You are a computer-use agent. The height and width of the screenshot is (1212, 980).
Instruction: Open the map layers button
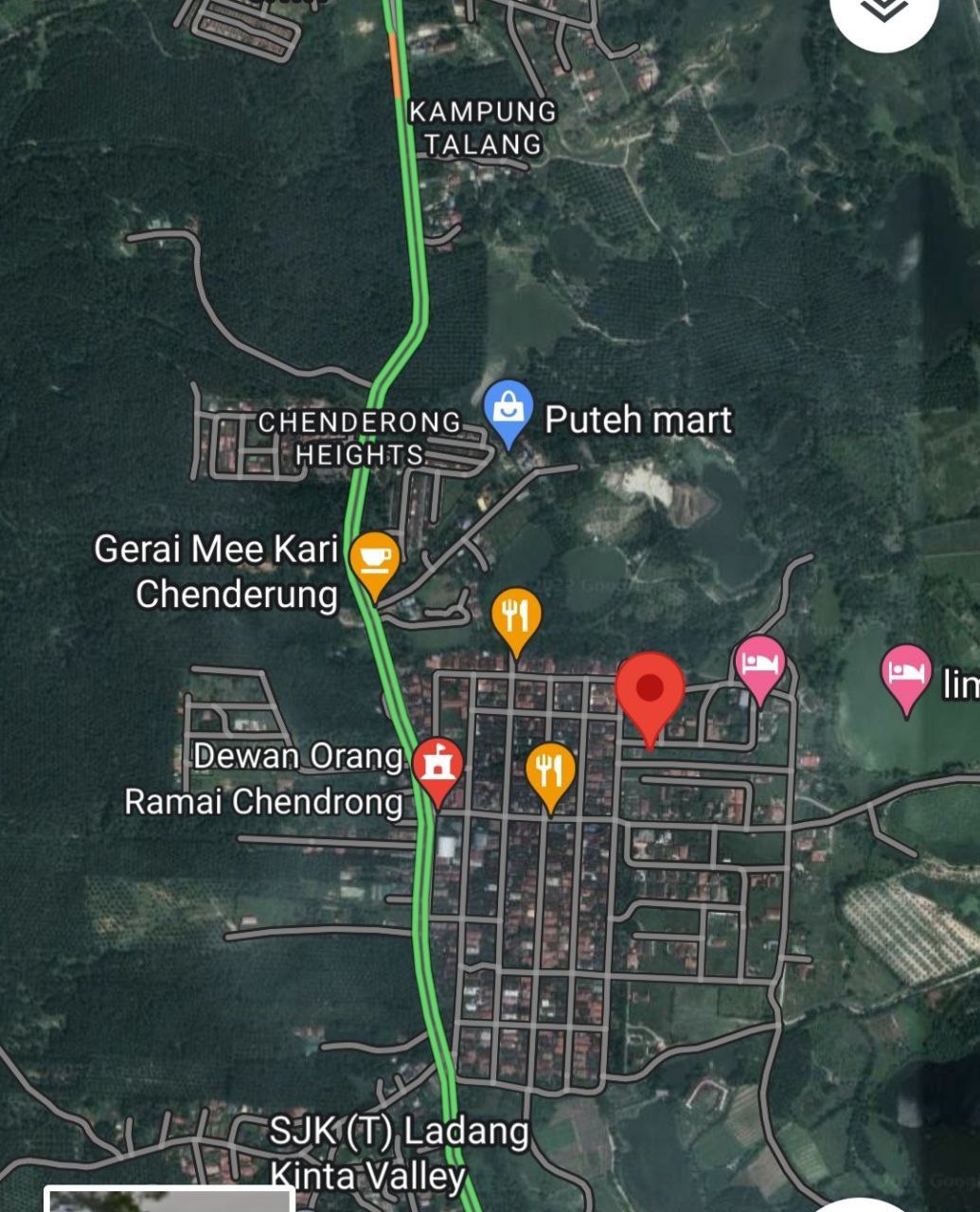pyautogui.click(x=885, y=9)
